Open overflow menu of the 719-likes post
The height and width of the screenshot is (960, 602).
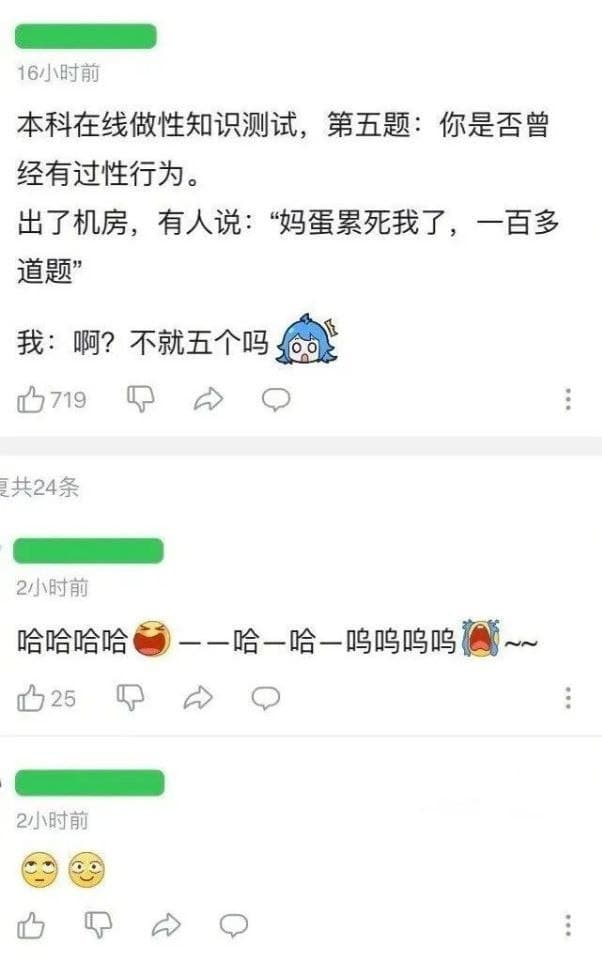pos(567,400)
